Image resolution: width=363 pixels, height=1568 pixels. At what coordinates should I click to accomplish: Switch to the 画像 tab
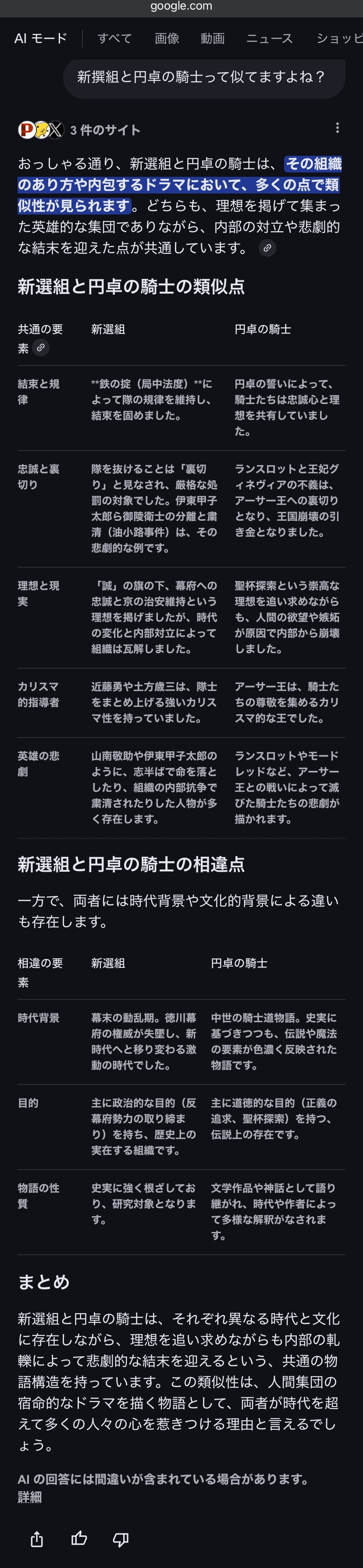pyautogui.click(x=167, y=38)
